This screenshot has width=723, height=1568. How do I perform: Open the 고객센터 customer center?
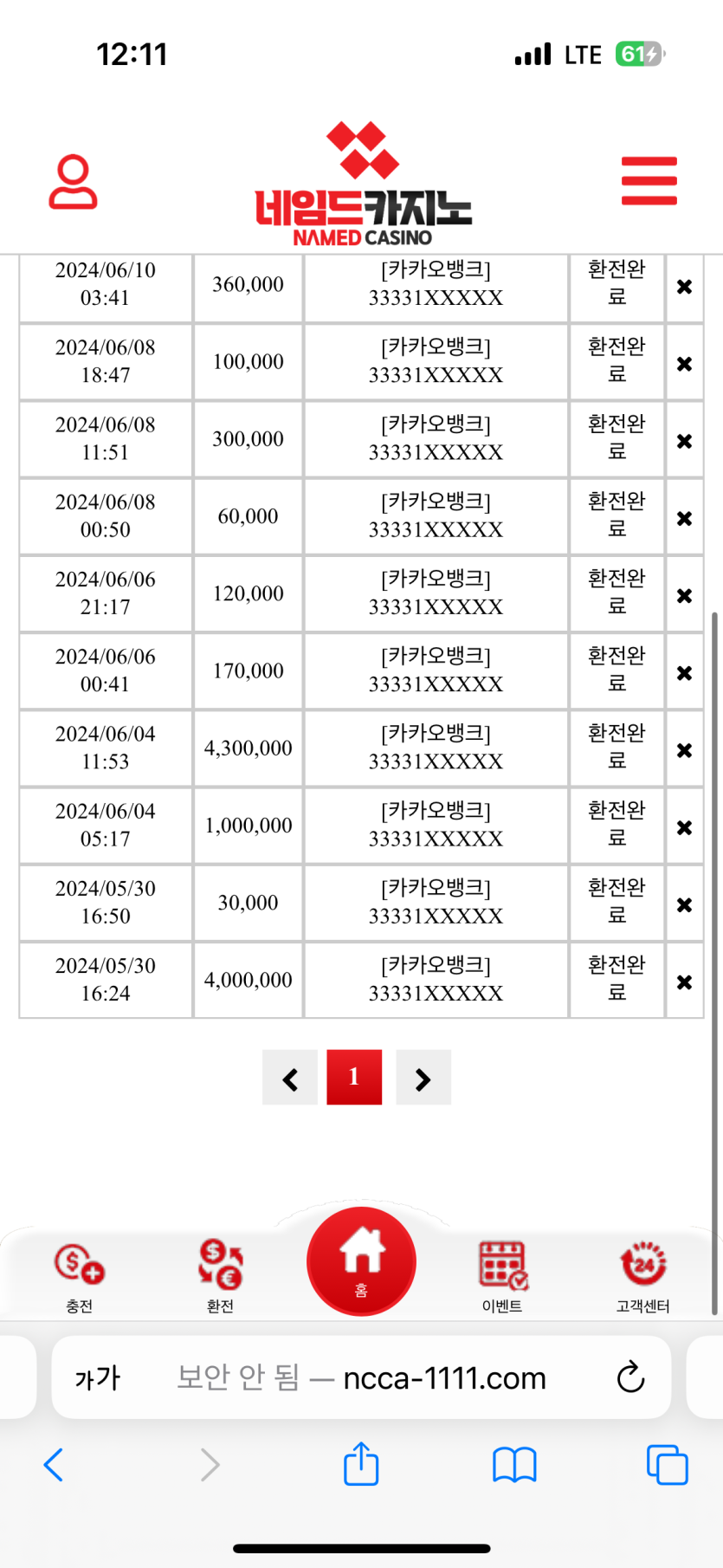click(x=642, y=1275)
